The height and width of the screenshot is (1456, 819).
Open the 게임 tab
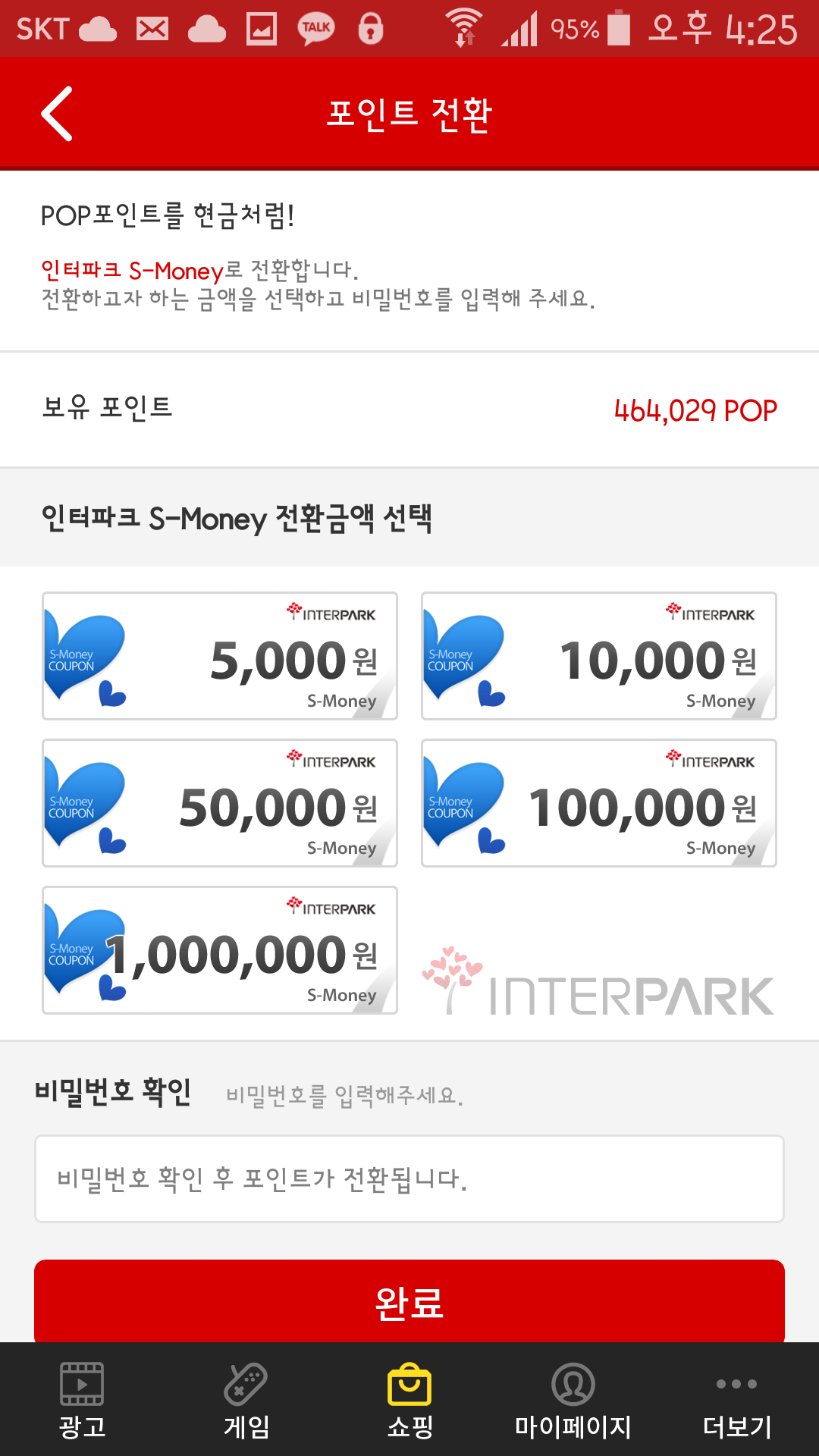click(246, 1400)
